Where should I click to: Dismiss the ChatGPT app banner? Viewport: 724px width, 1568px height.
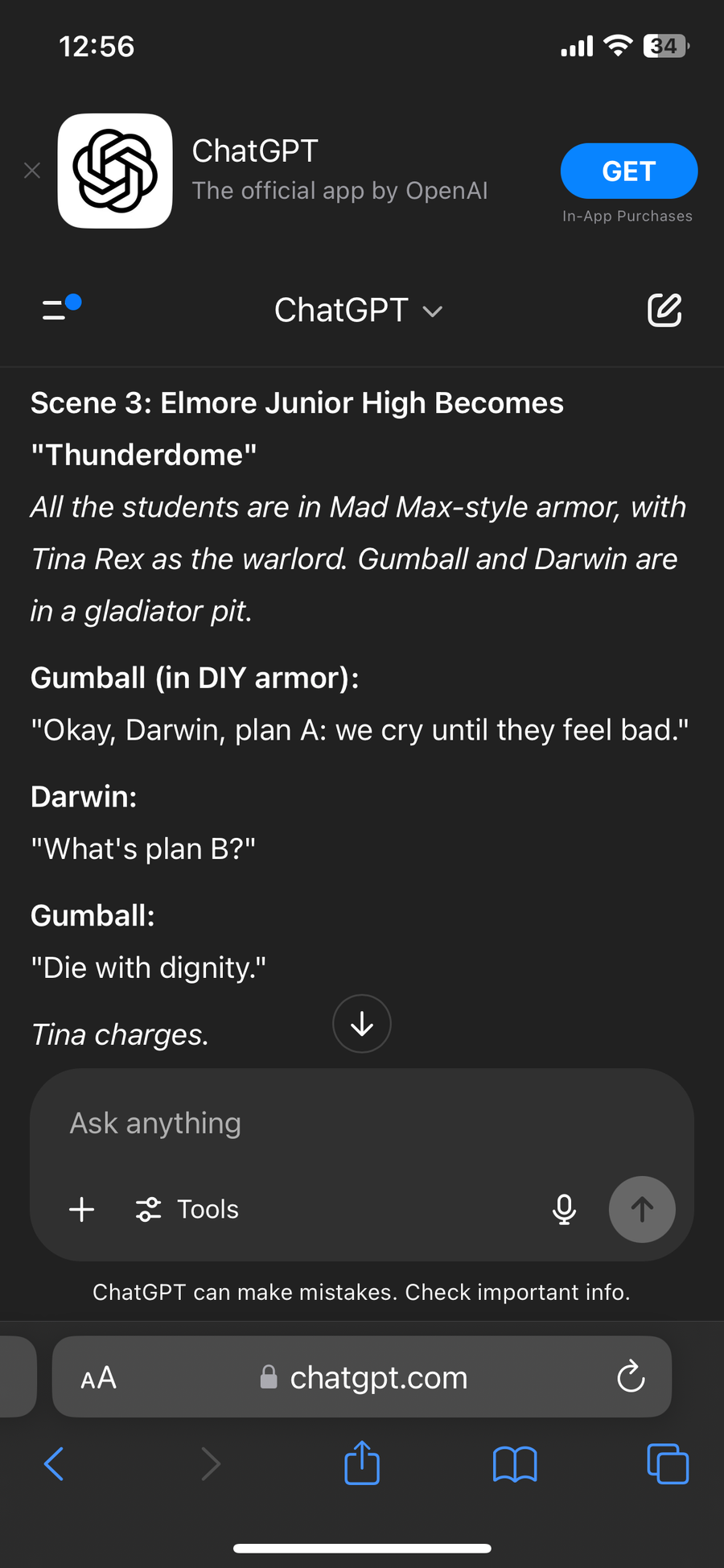[32, 171]
